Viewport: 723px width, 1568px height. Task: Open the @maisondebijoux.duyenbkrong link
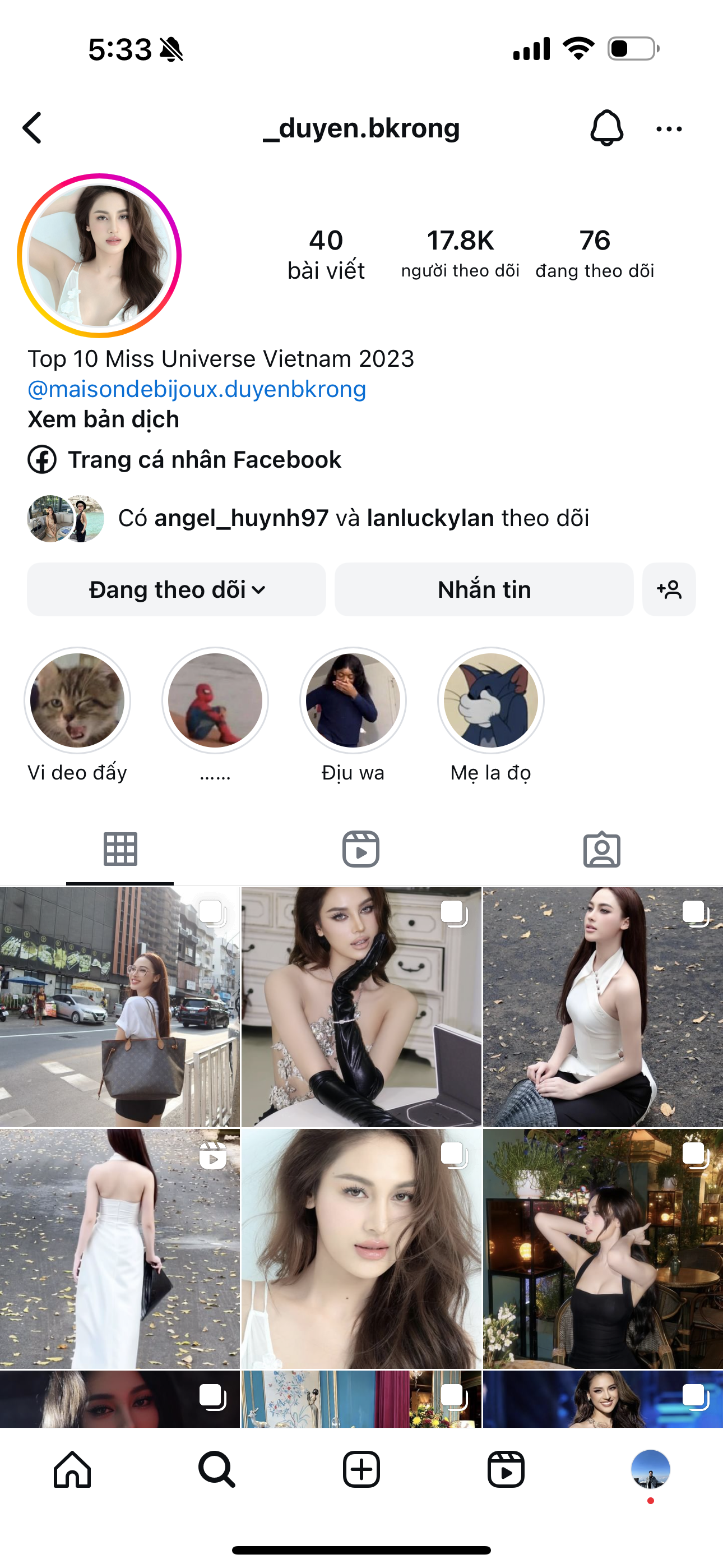tap(197, 389)
